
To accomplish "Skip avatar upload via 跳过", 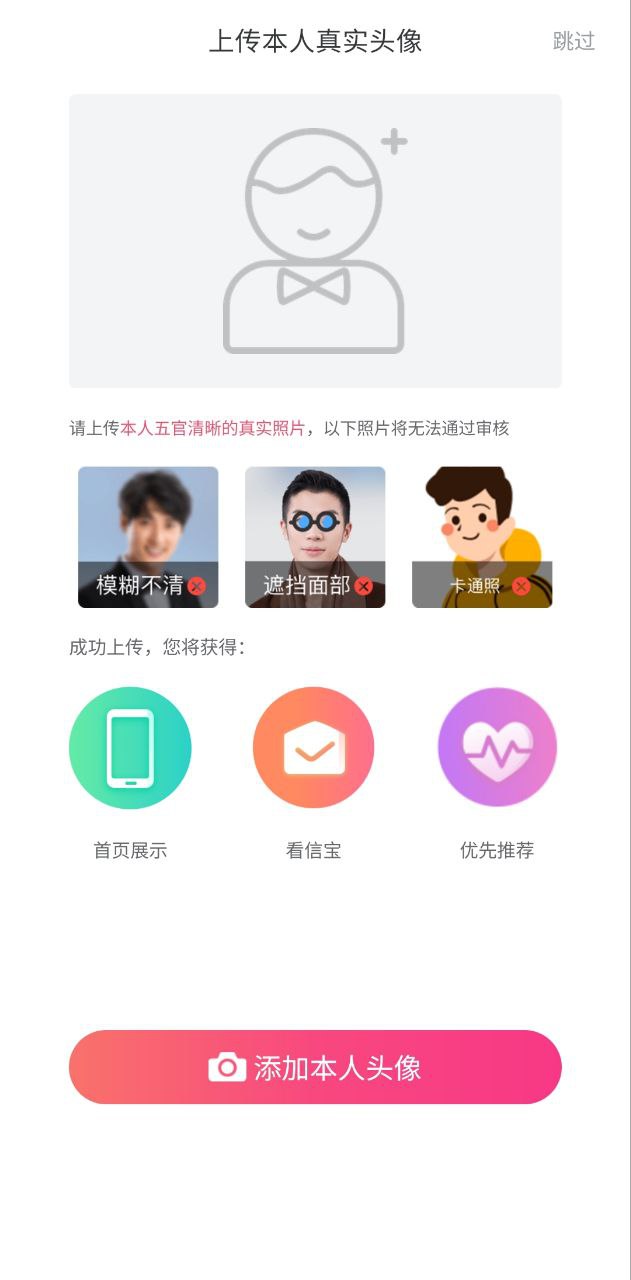I will click(x=574, y=41).
